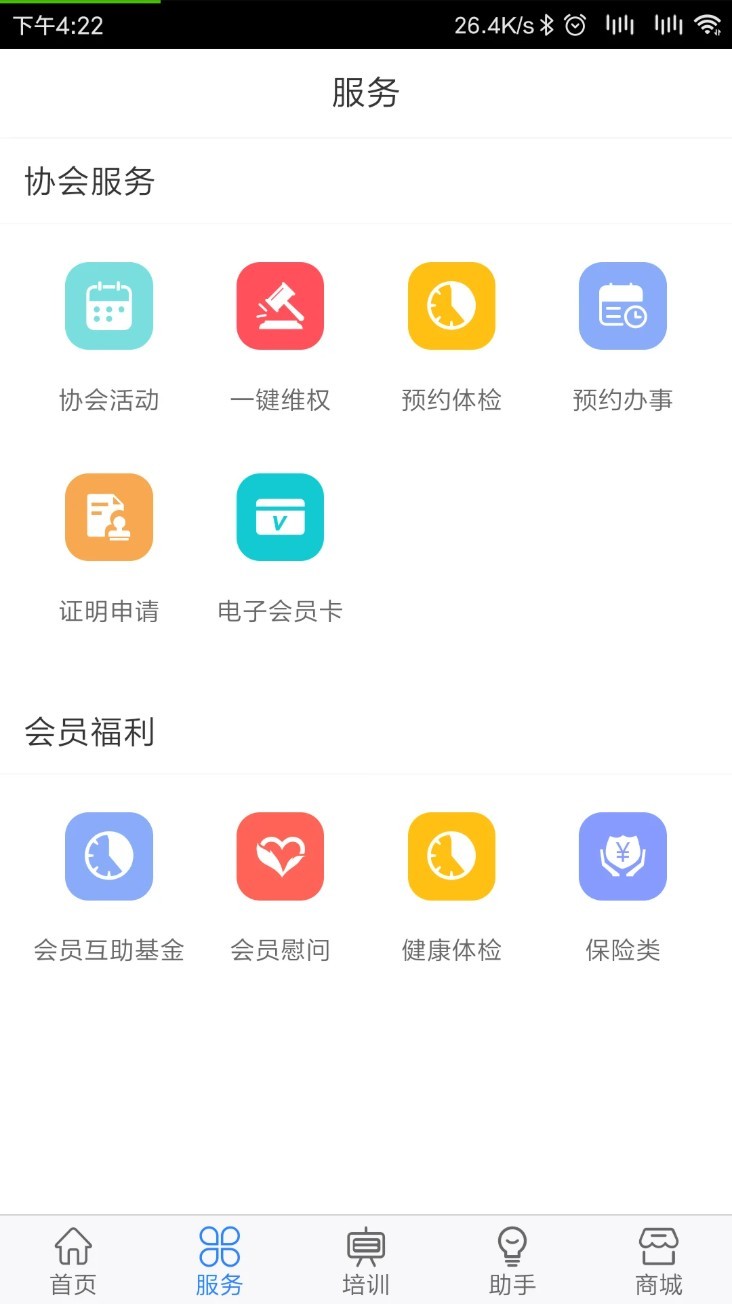Open the 协会活动 service icon

point(109,306)
